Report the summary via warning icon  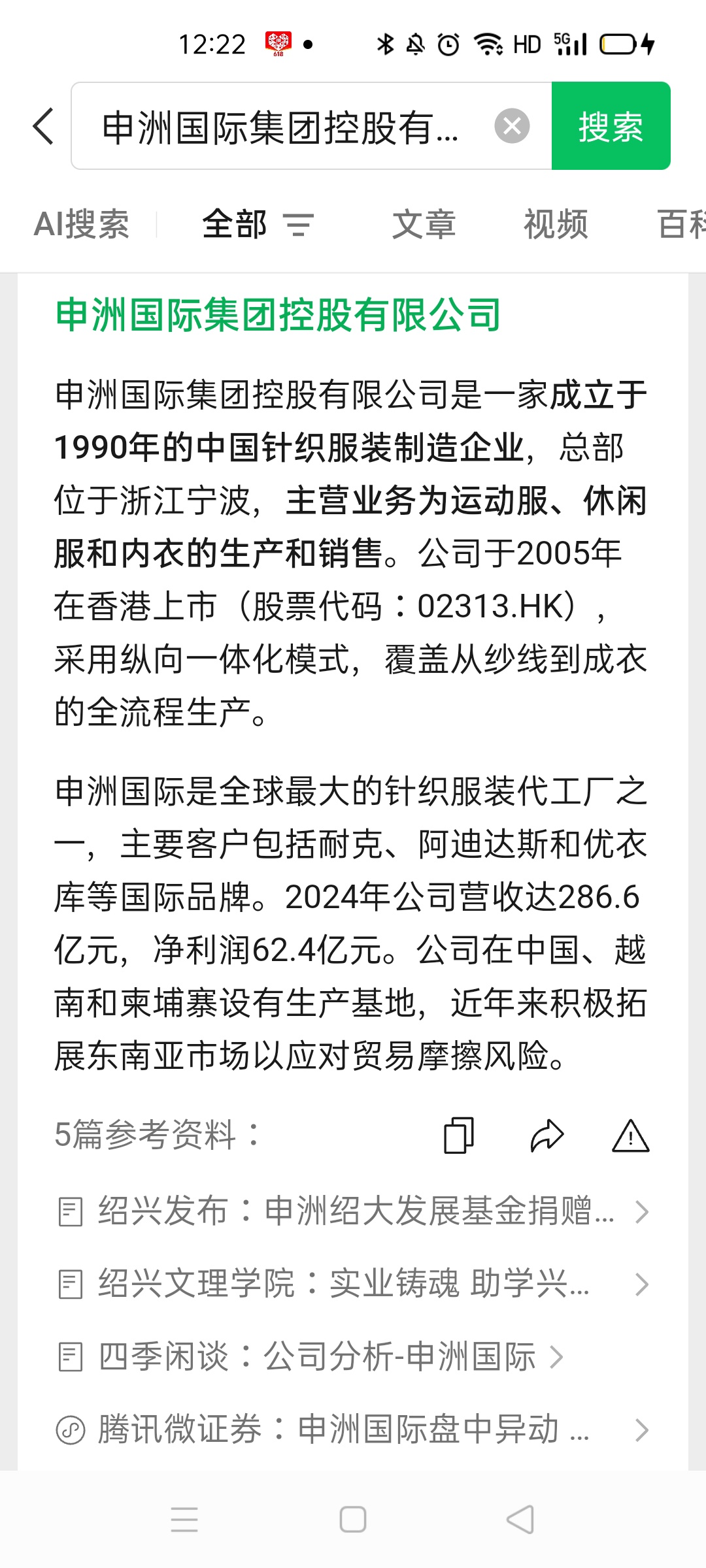630,1135
